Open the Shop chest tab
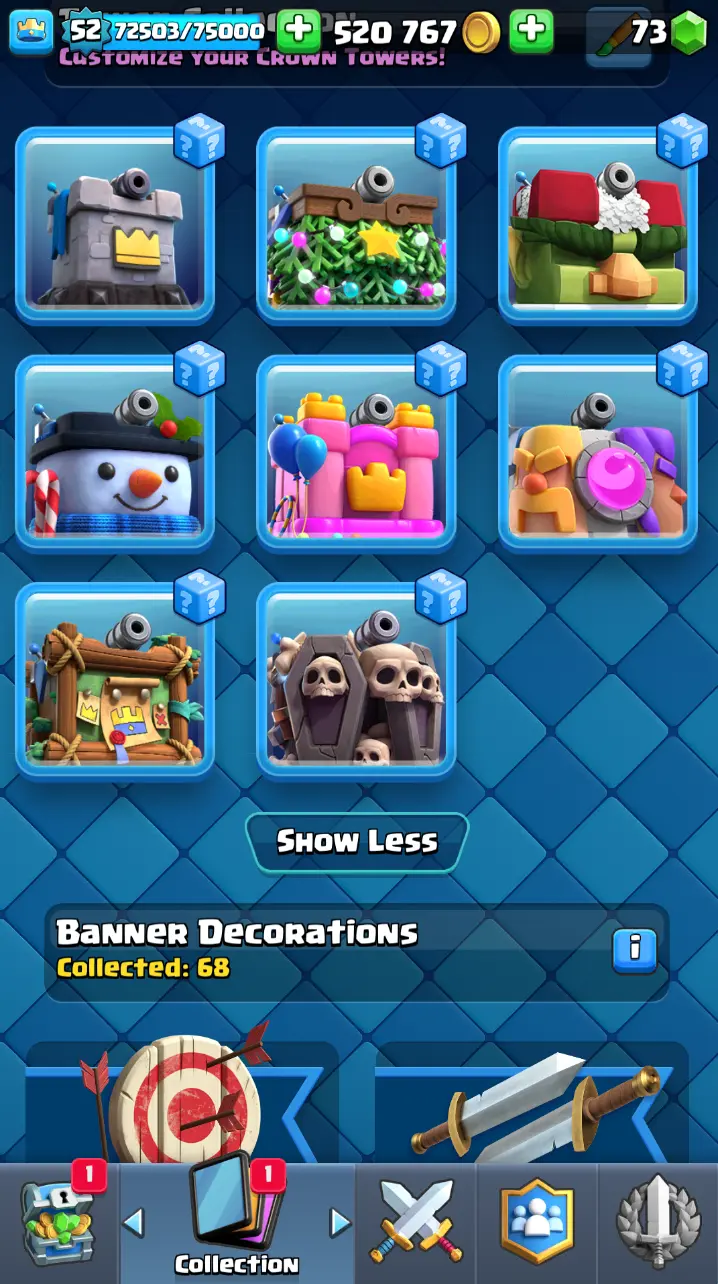 point(58,1223)
